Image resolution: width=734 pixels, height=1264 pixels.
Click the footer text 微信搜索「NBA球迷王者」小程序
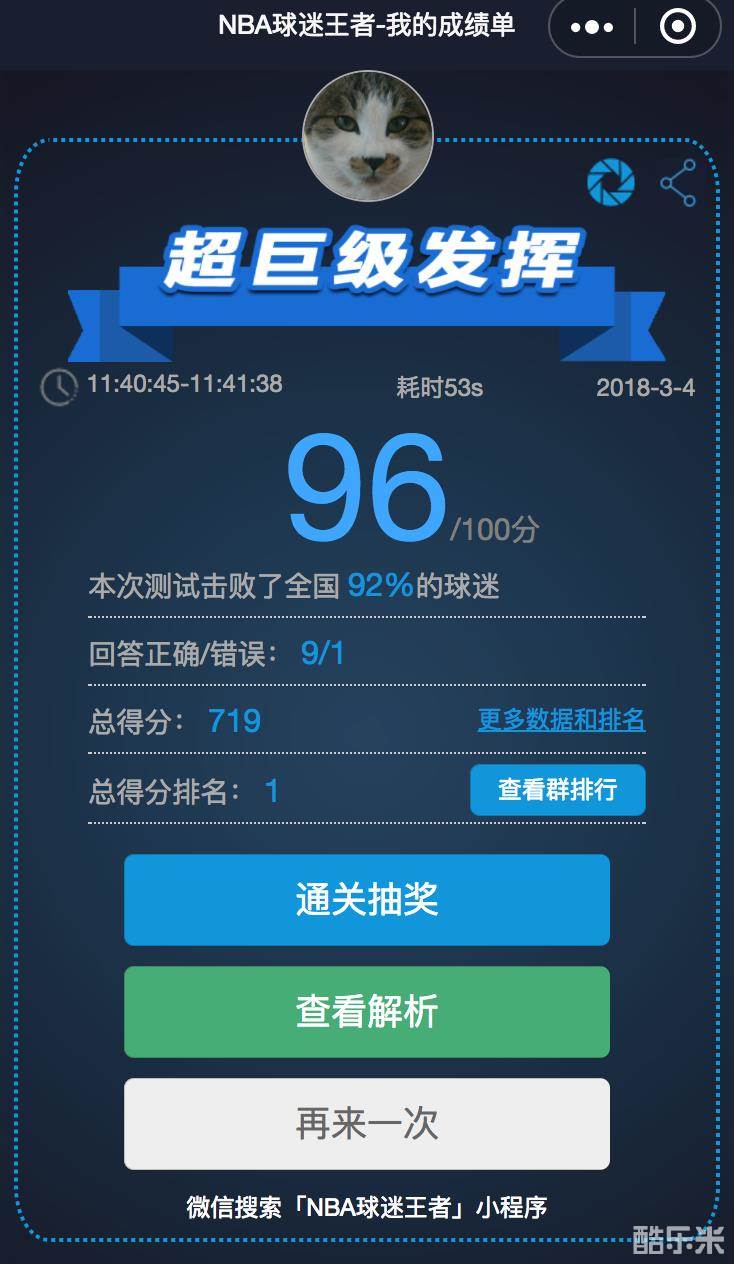tap(367, 1206)
